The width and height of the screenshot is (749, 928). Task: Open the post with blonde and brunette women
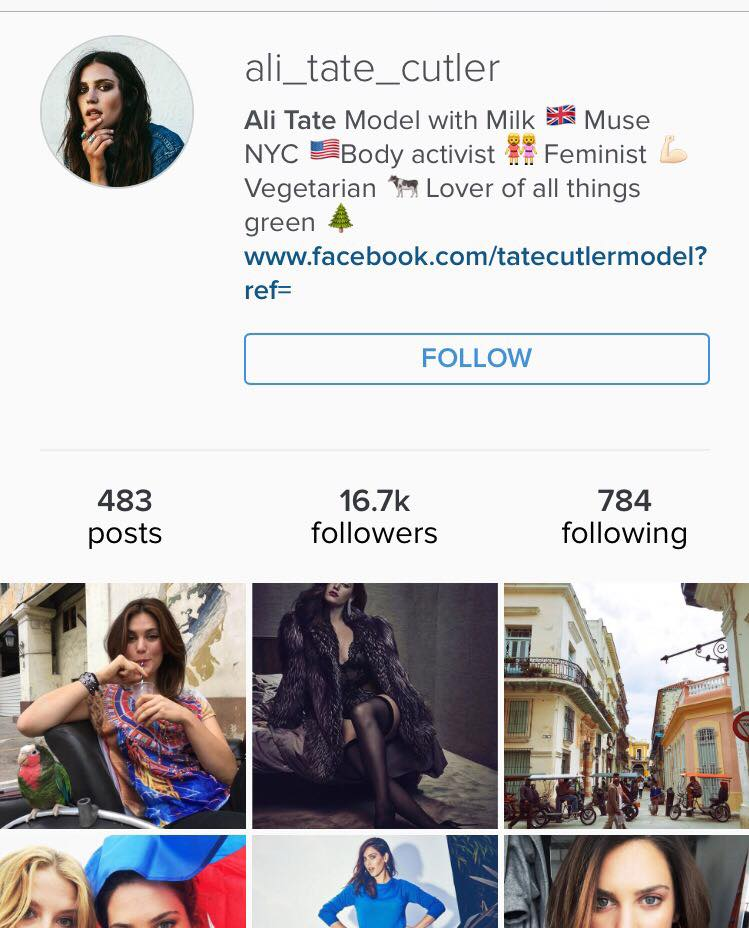click(123, 882)
